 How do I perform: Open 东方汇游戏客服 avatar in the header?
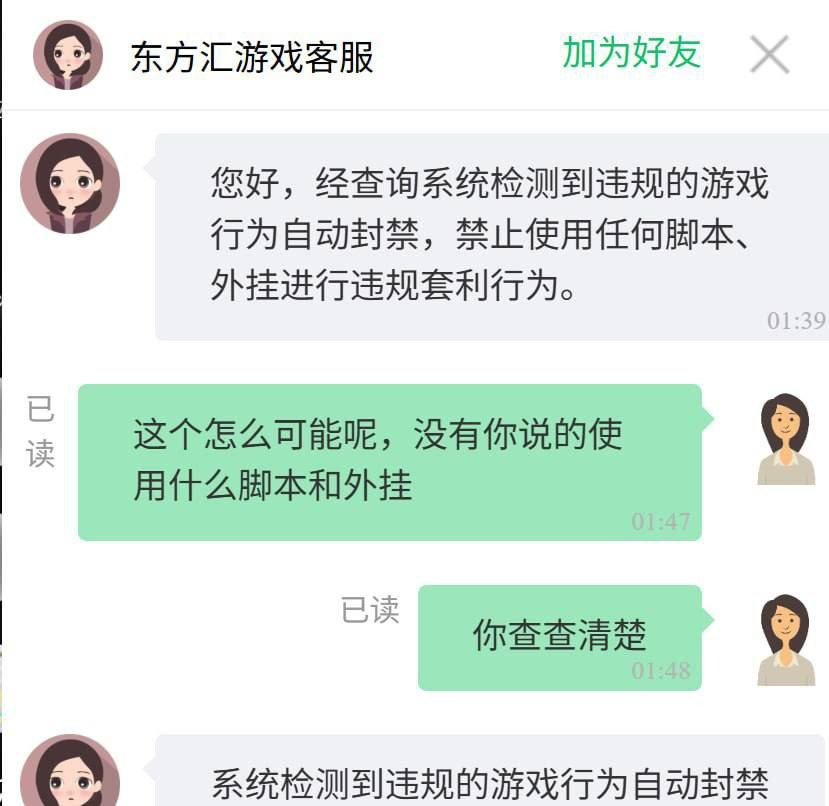point(68,55)
